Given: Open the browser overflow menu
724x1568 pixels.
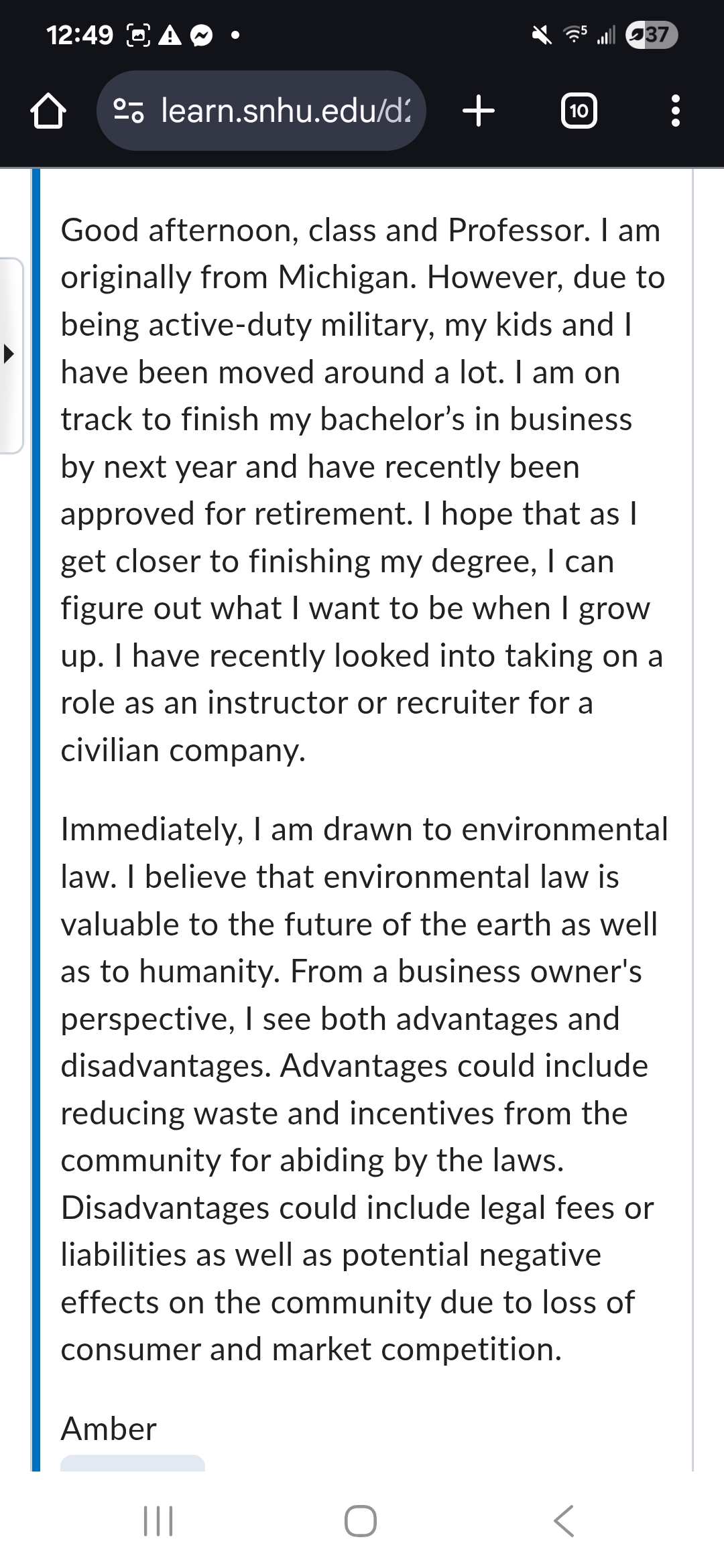Looking at the screenshot, I should [675, 111].
